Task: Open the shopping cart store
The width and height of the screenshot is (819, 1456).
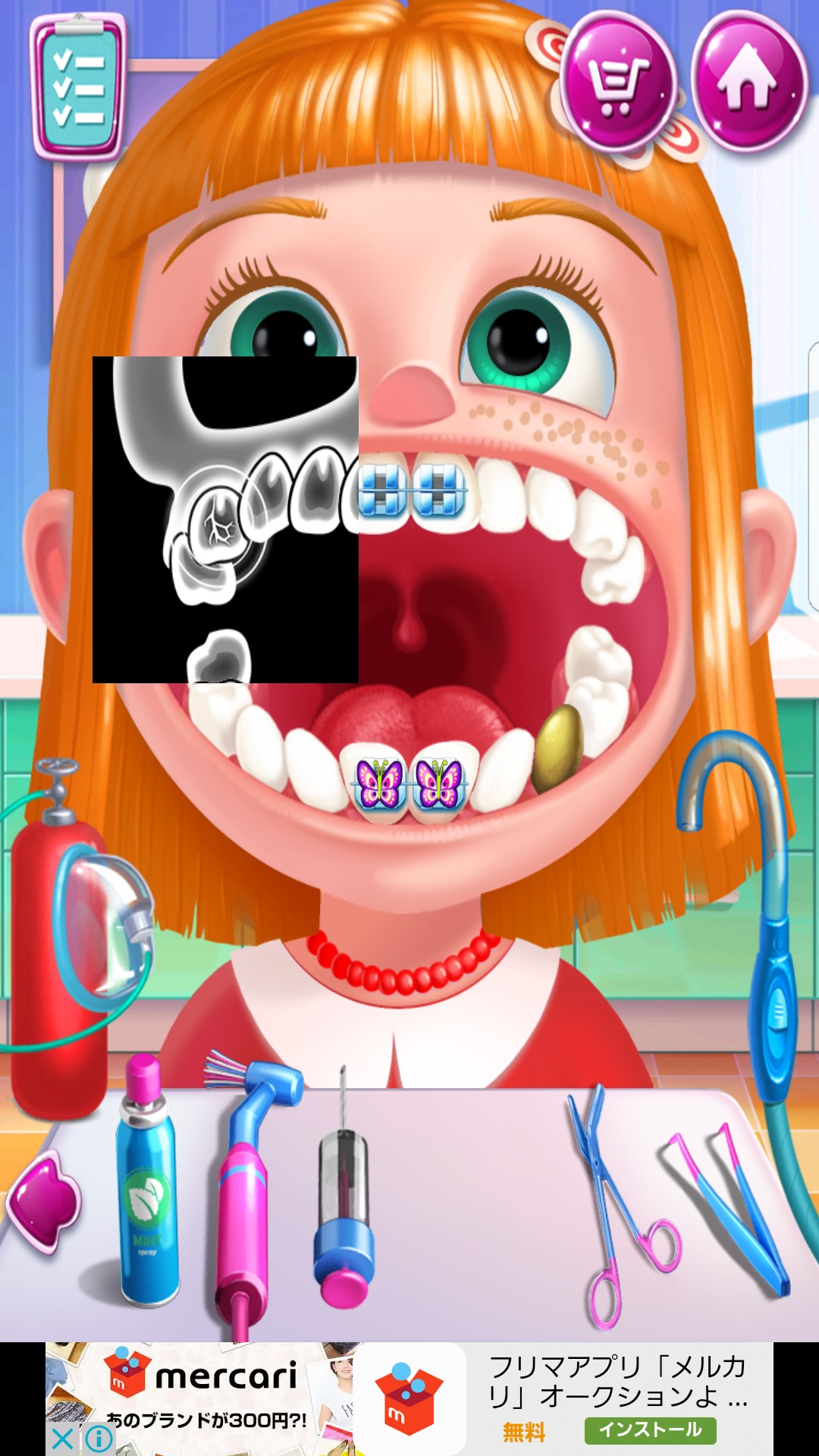Action: 620,82
